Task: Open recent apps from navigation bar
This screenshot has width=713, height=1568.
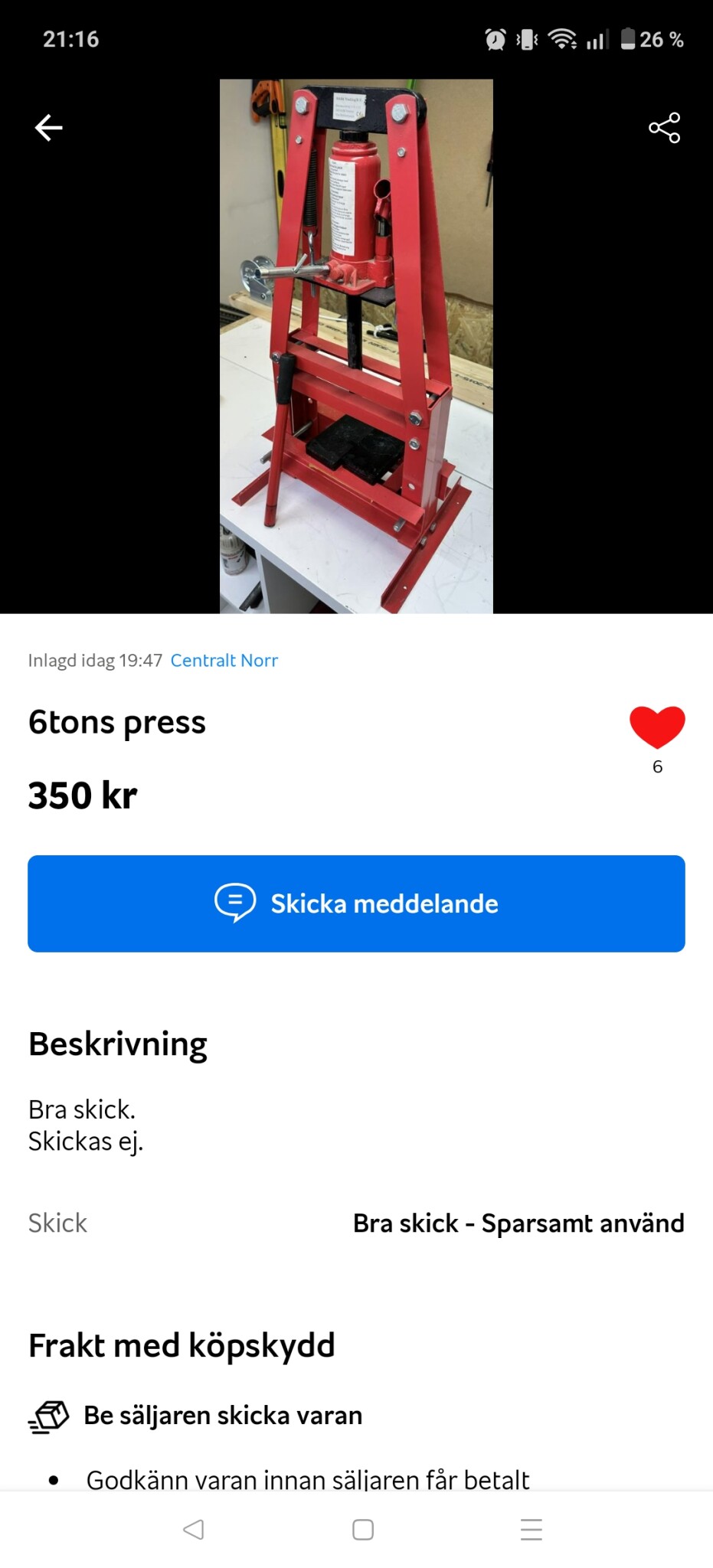Action: click(x=531, y=1530)
